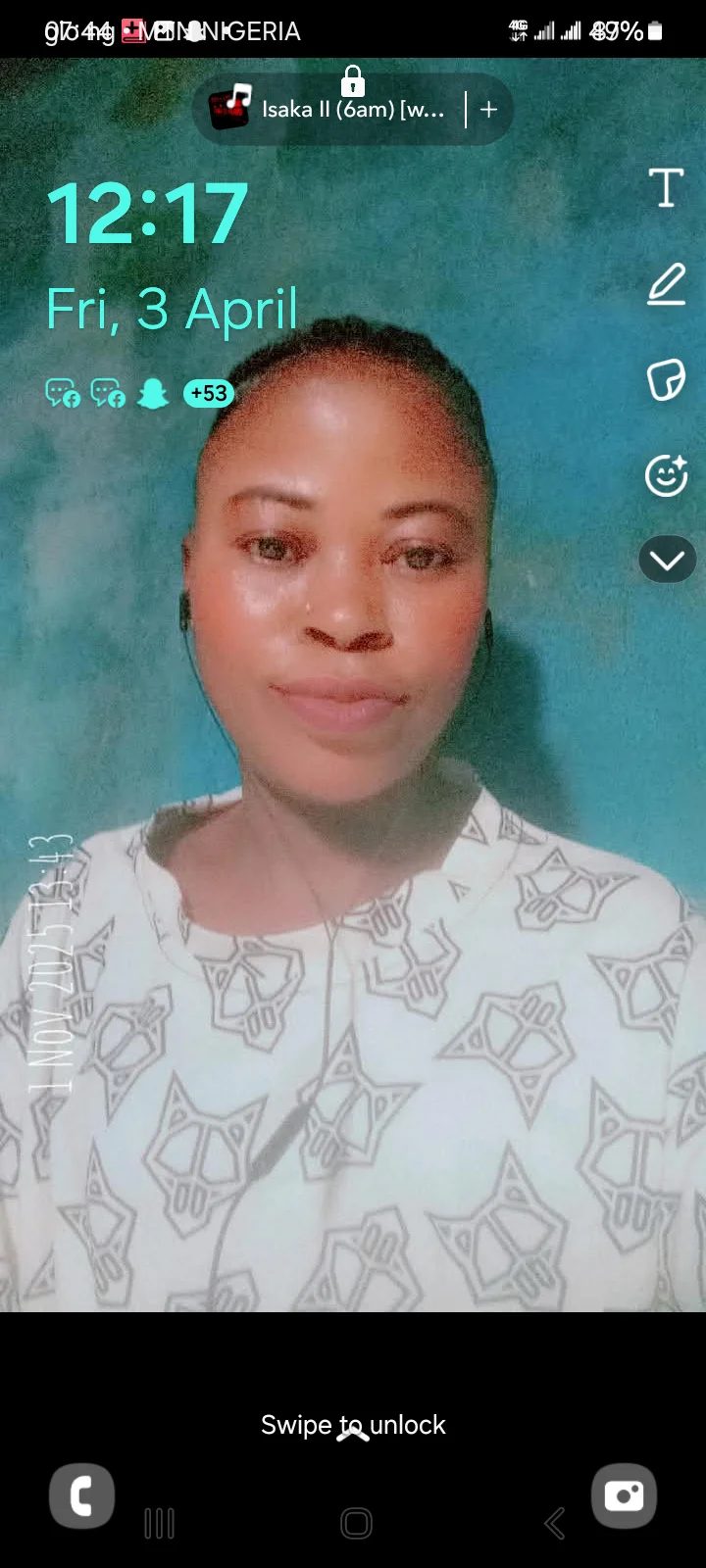
Task: Add text with the T tool
Action: (x=666, y=187)
